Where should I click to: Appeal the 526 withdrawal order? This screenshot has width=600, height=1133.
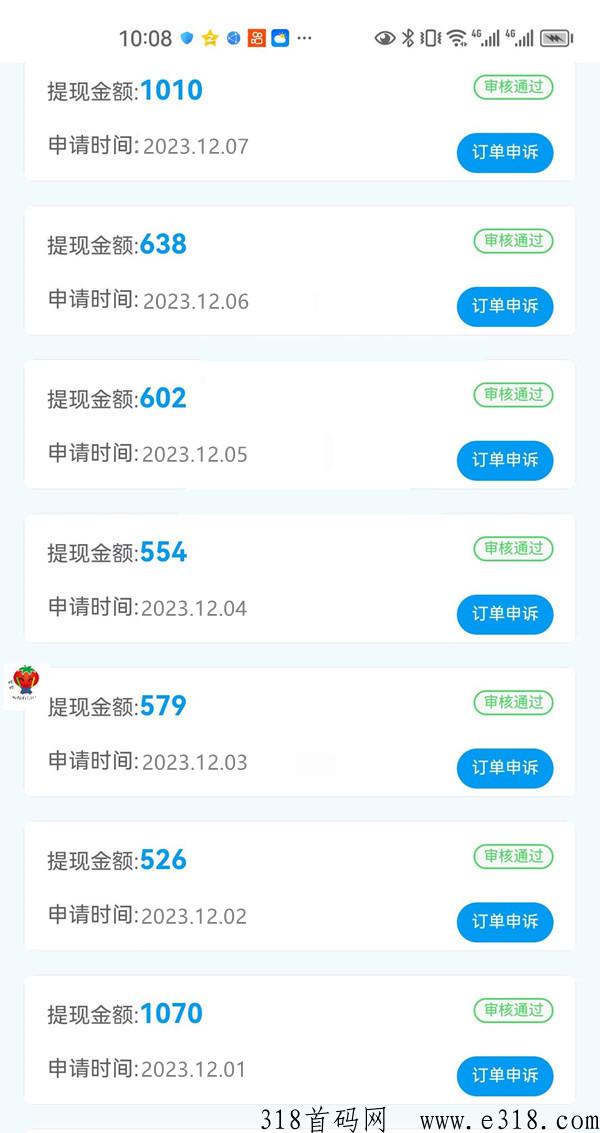pos(505,922)
